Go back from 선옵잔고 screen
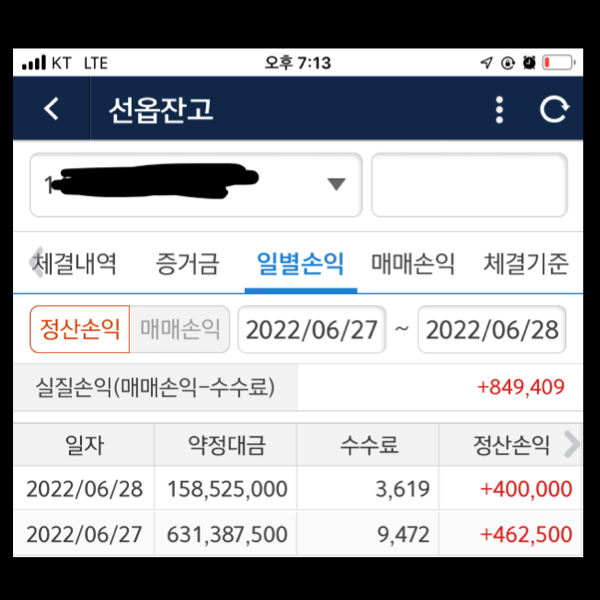The image size is (600, 600). (52, 109)
